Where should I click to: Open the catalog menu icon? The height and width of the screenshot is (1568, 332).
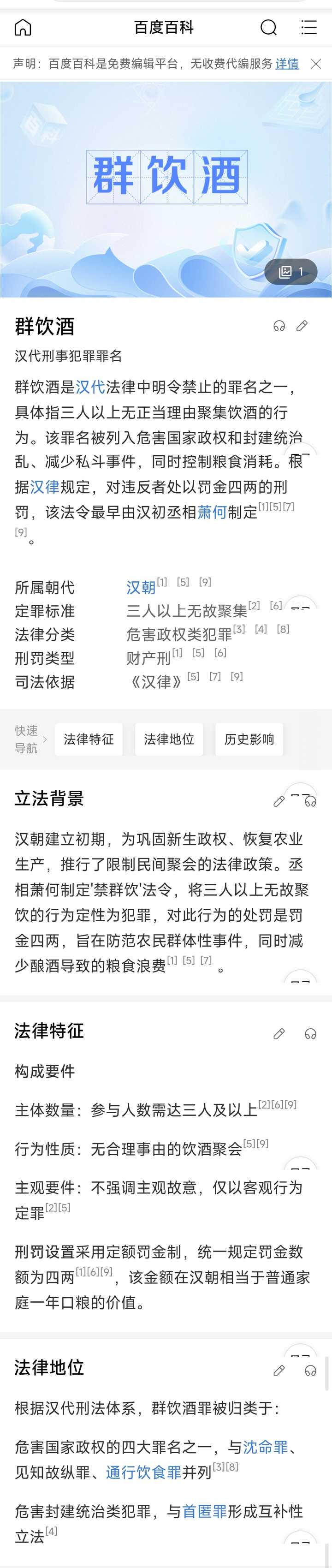(x=309, y=27)
